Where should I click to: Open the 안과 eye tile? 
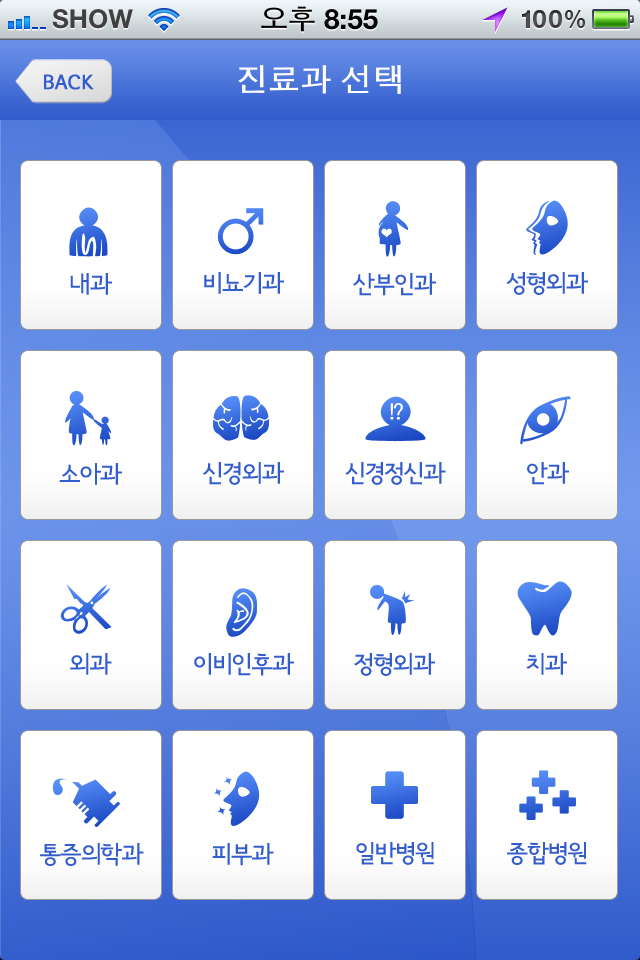[x=547, y=435]
